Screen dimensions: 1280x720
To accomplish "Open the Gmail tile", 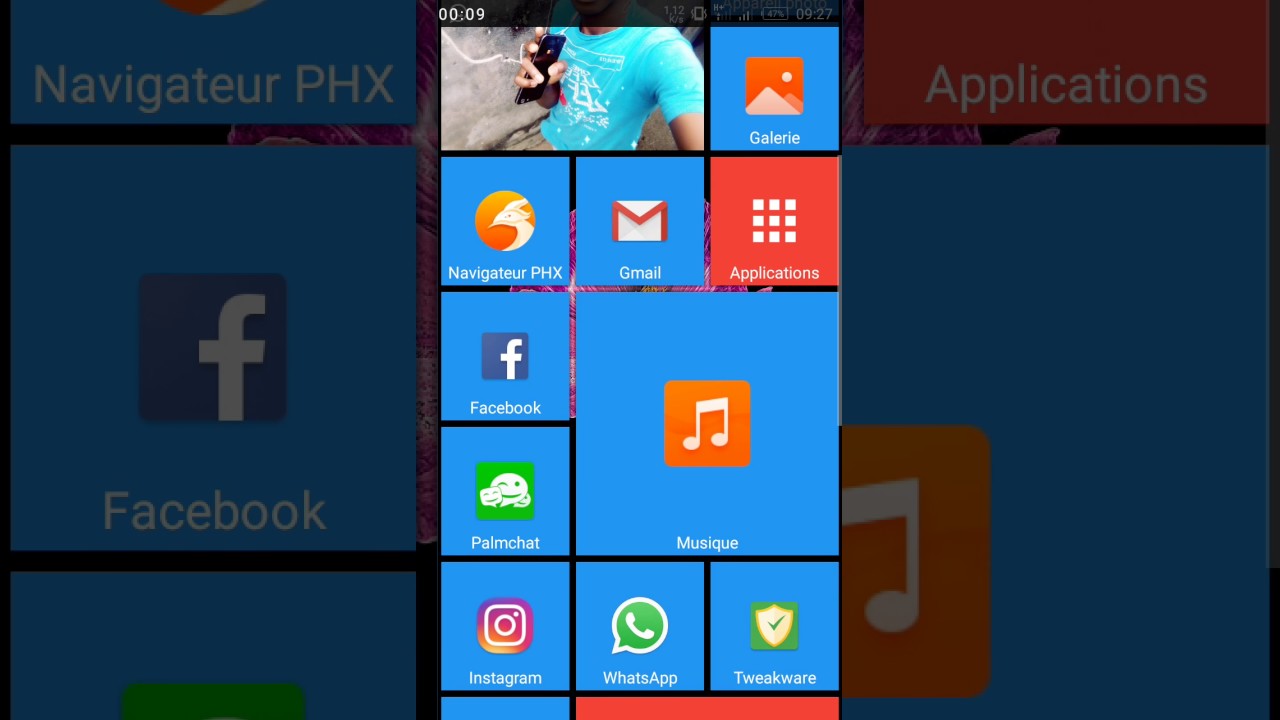I will 640,222.
